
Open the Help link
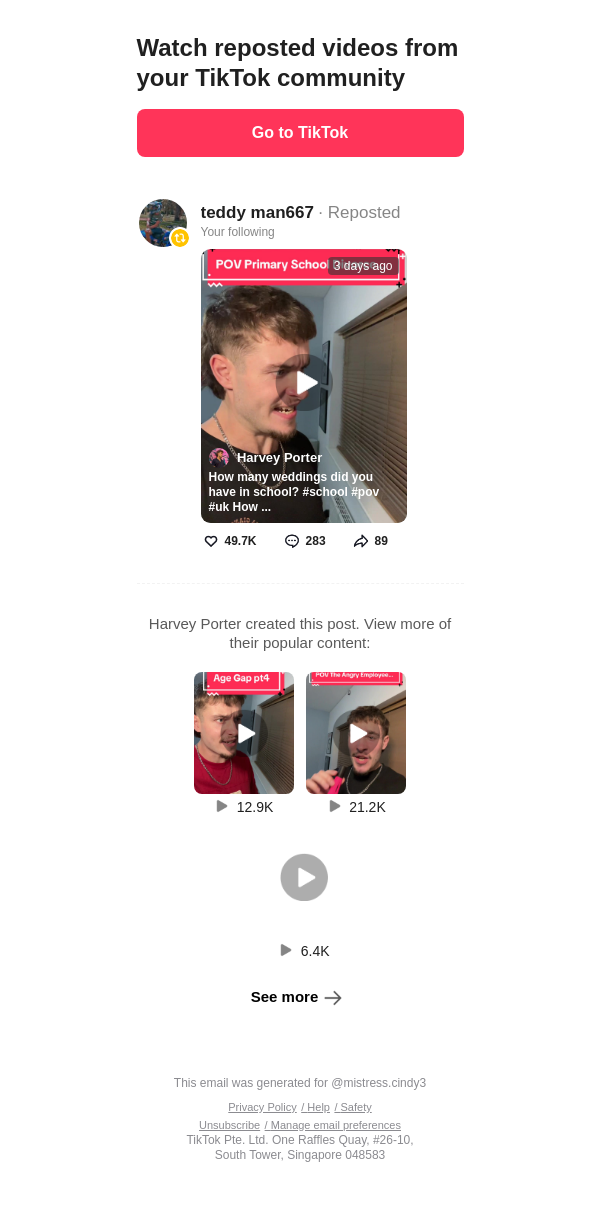click(x=317, y=1107)
